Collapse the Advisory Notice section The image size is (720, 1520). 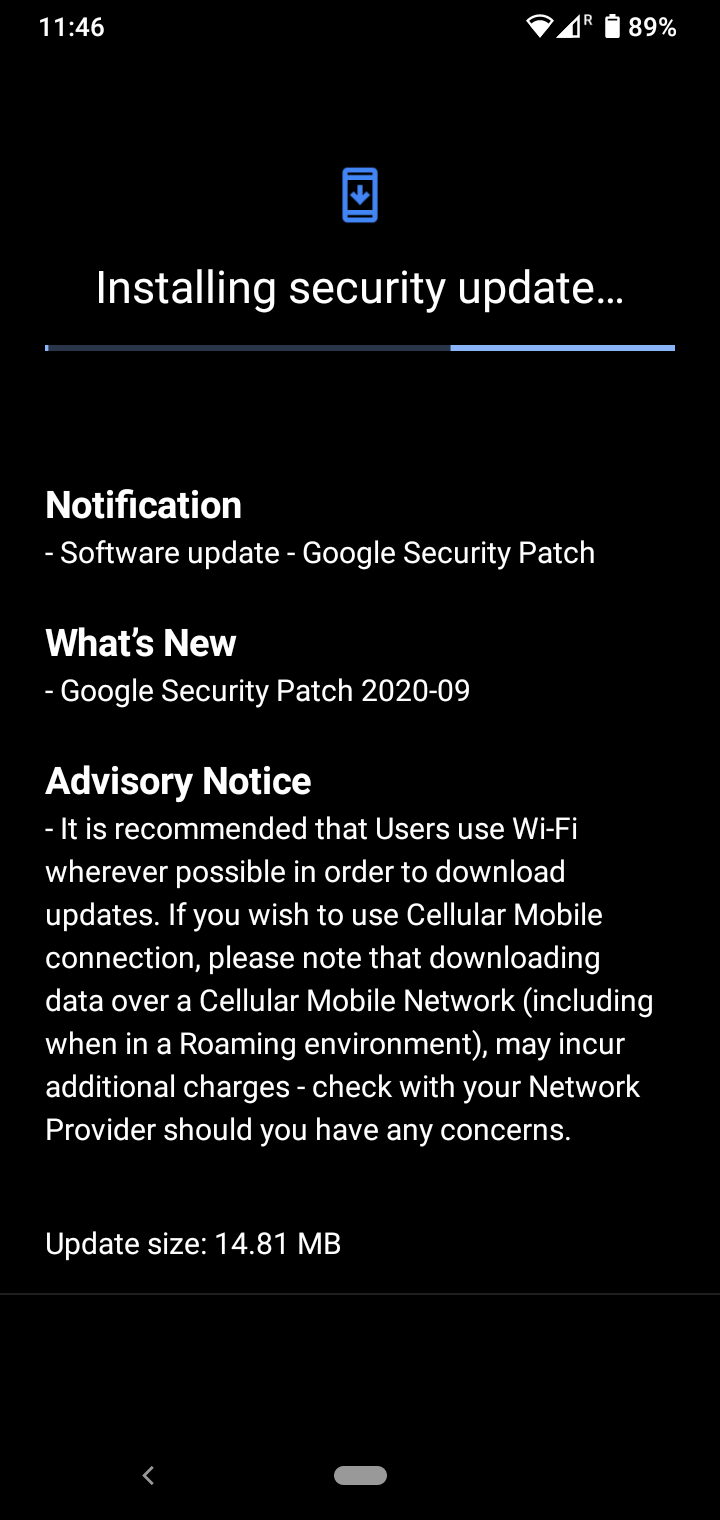click(x=178, y=780)
